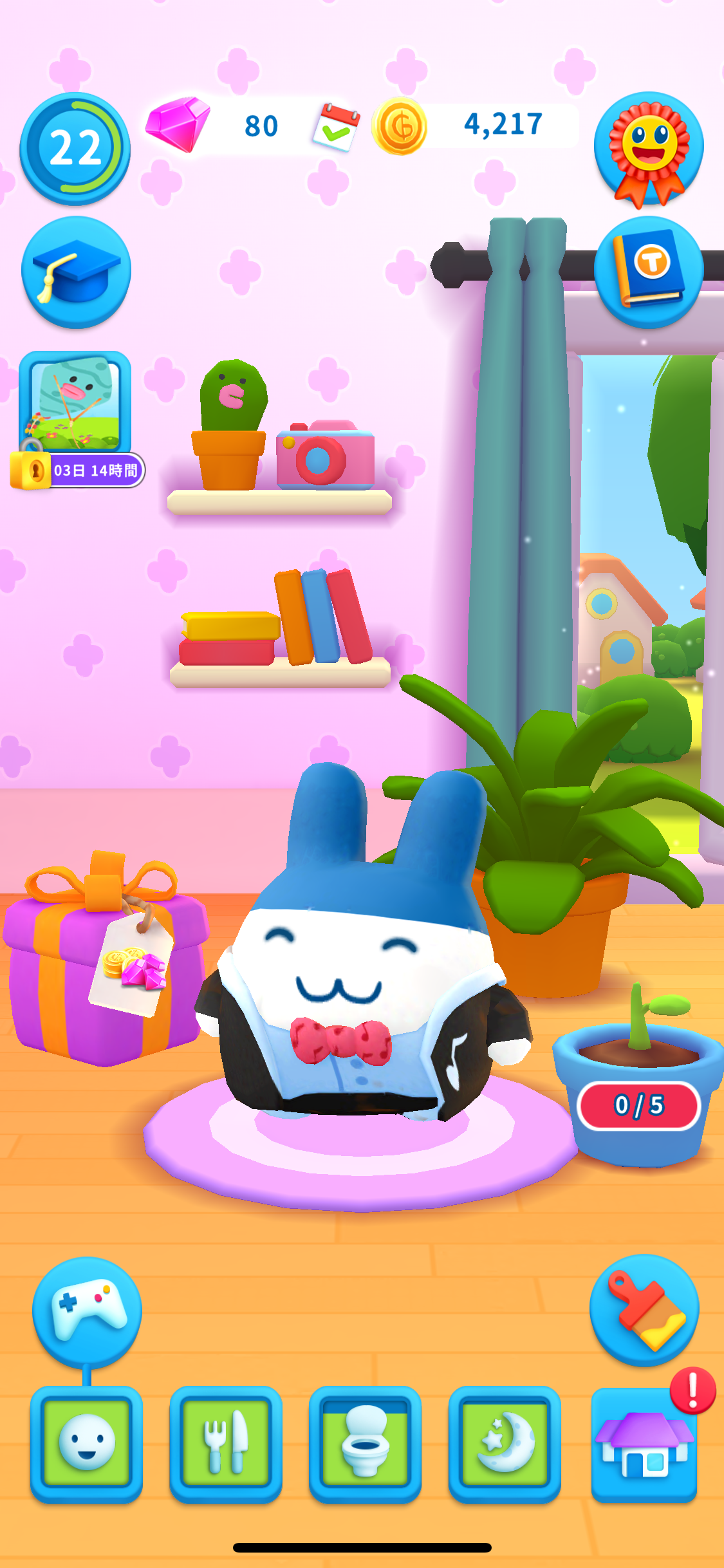Tap the graduation cap button
This screenshot has width=724, height=1568.
coord(76,272)
